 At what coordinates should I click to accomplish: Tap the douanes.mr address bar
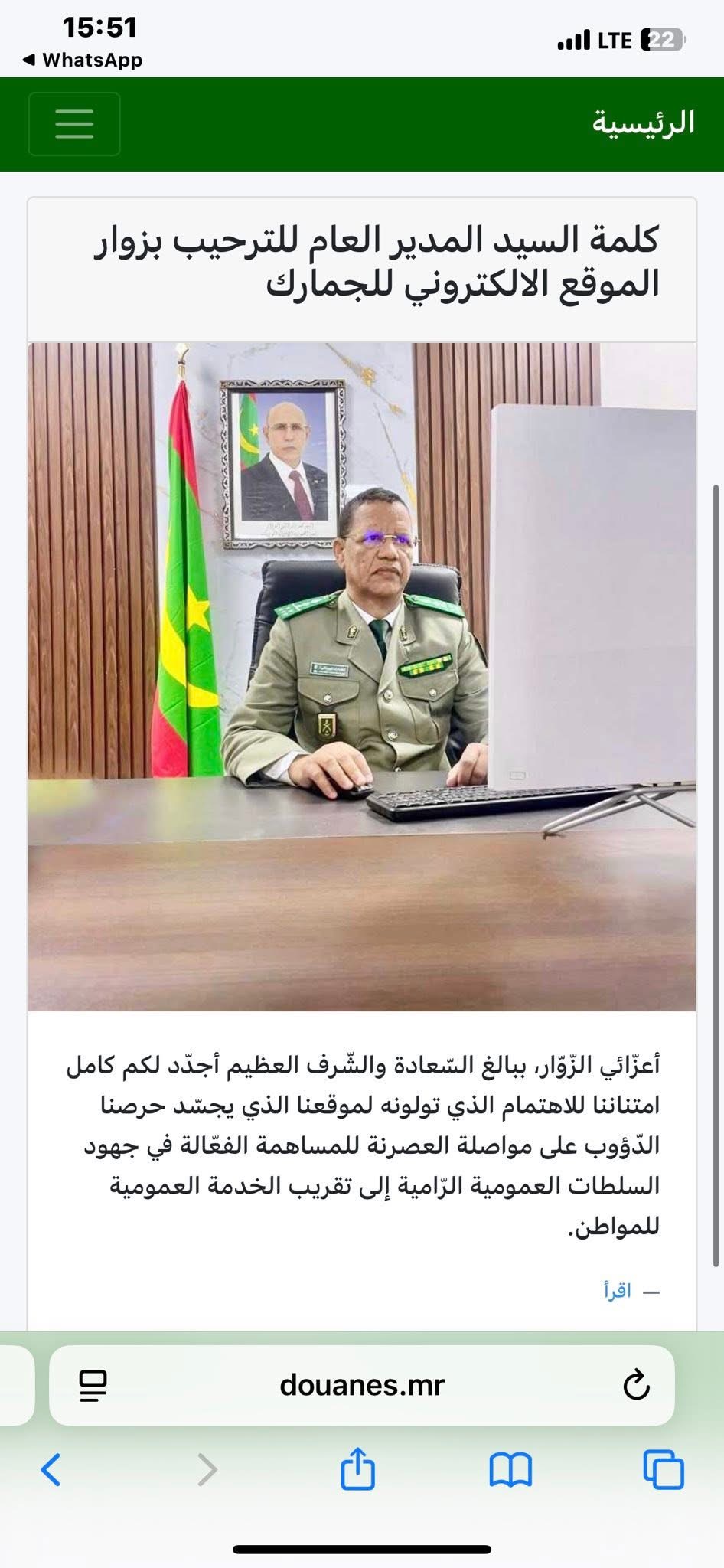click(x=361, y=1385)
